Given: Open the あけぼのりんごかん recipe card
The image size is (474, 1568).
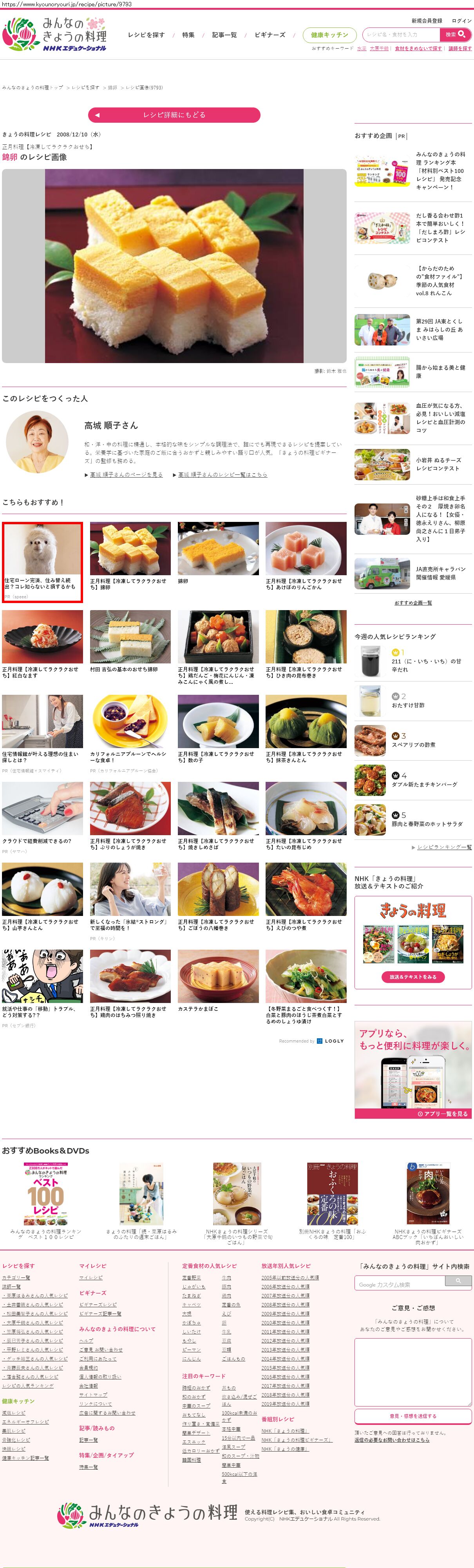Looking at the screenshot, I should [x=306, y=555].
